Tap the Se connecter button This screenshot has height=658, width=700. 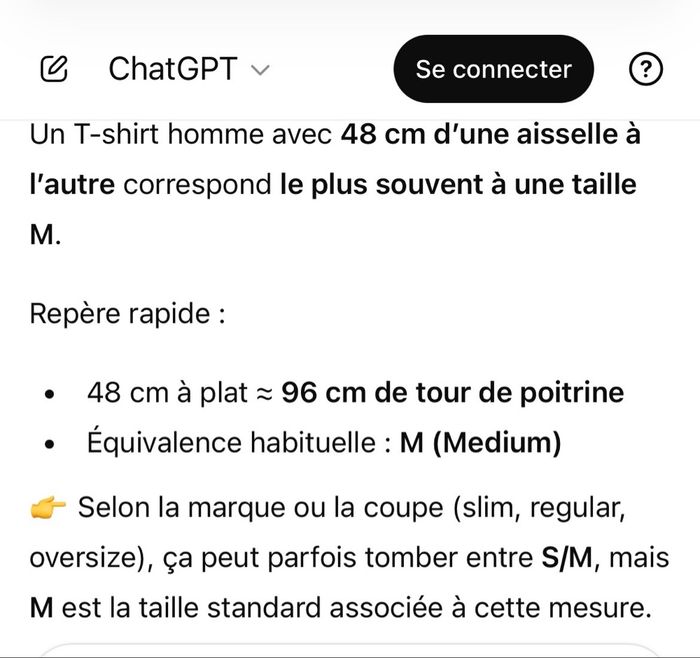493,69
